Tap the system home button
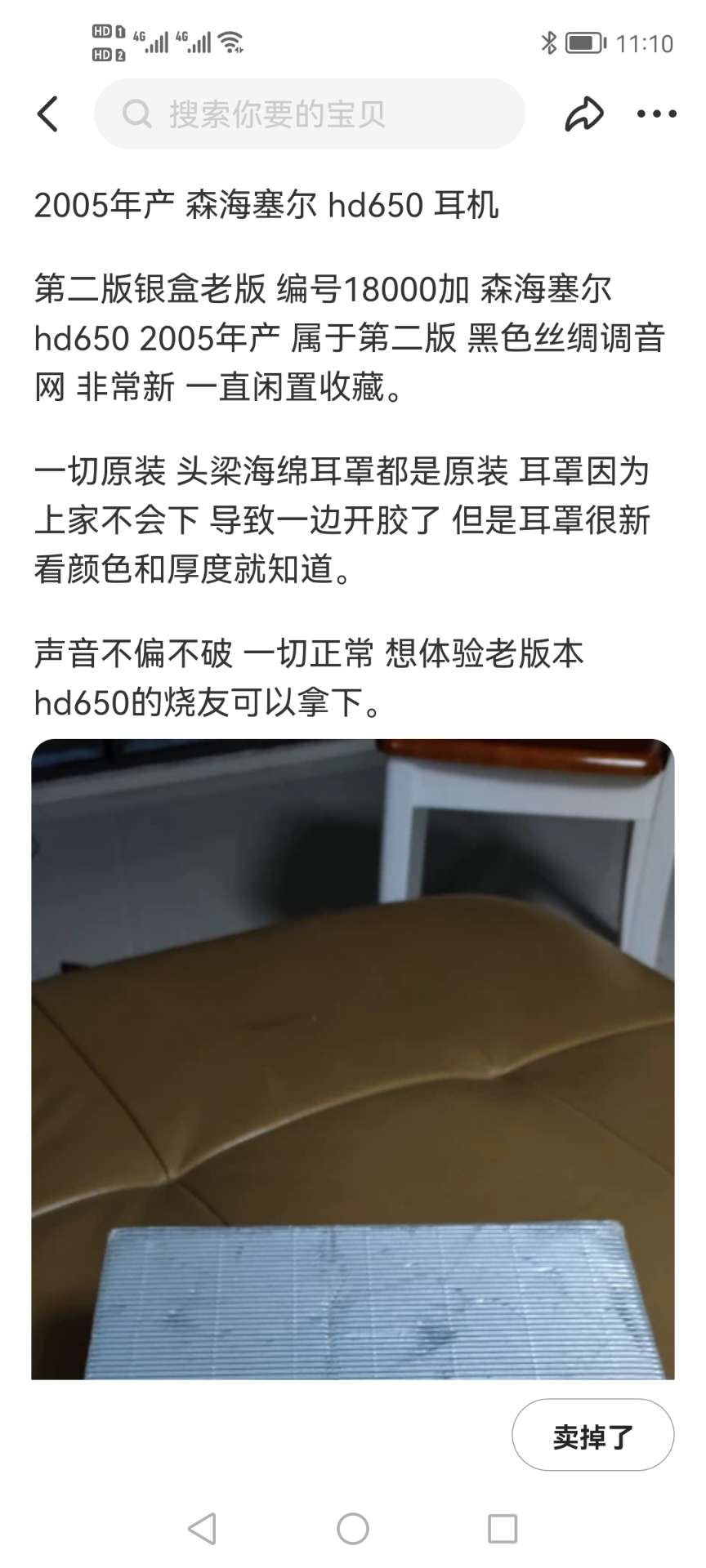Viewport: 706px width, 1568px height. [x=353, y=1529]
